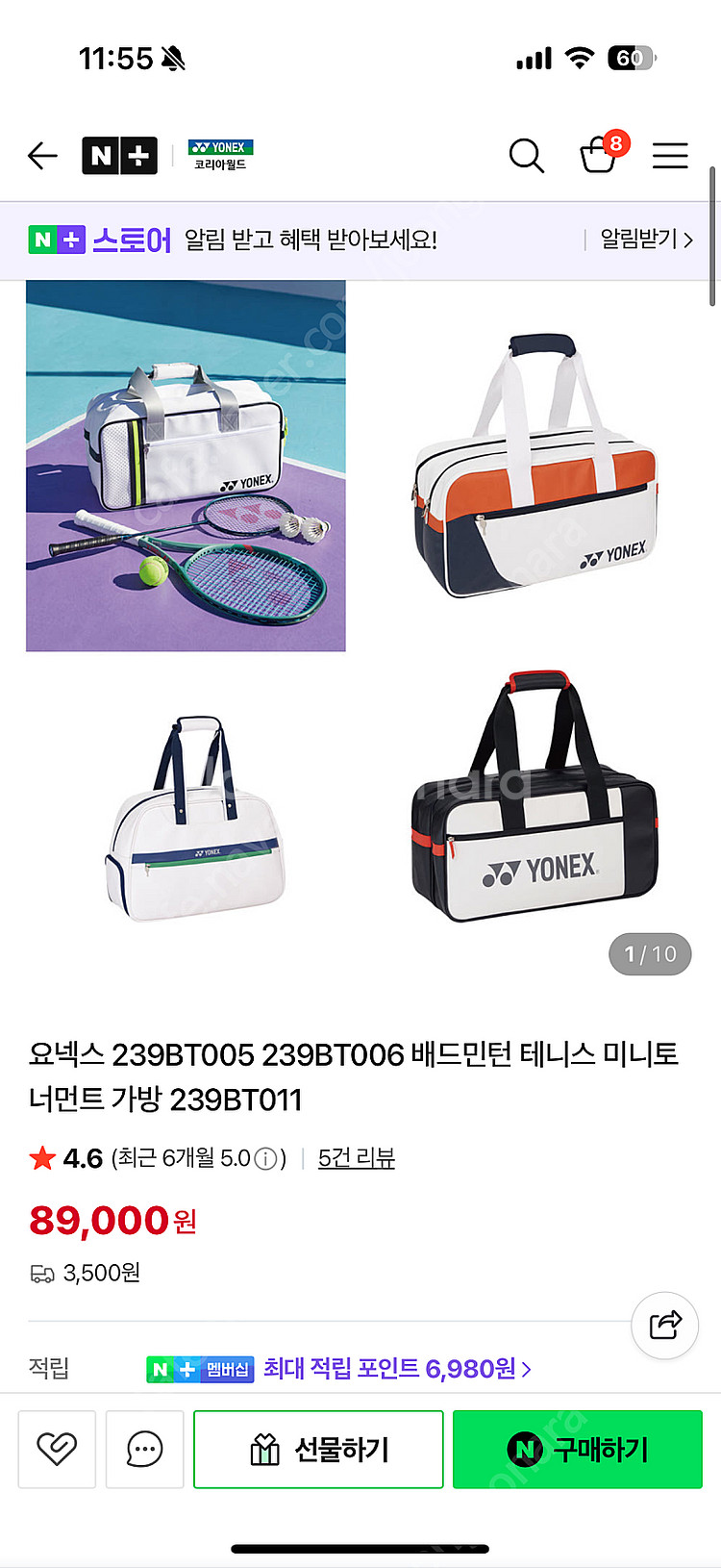Open the shopping cart with 8 items

[x=600, y=154]
